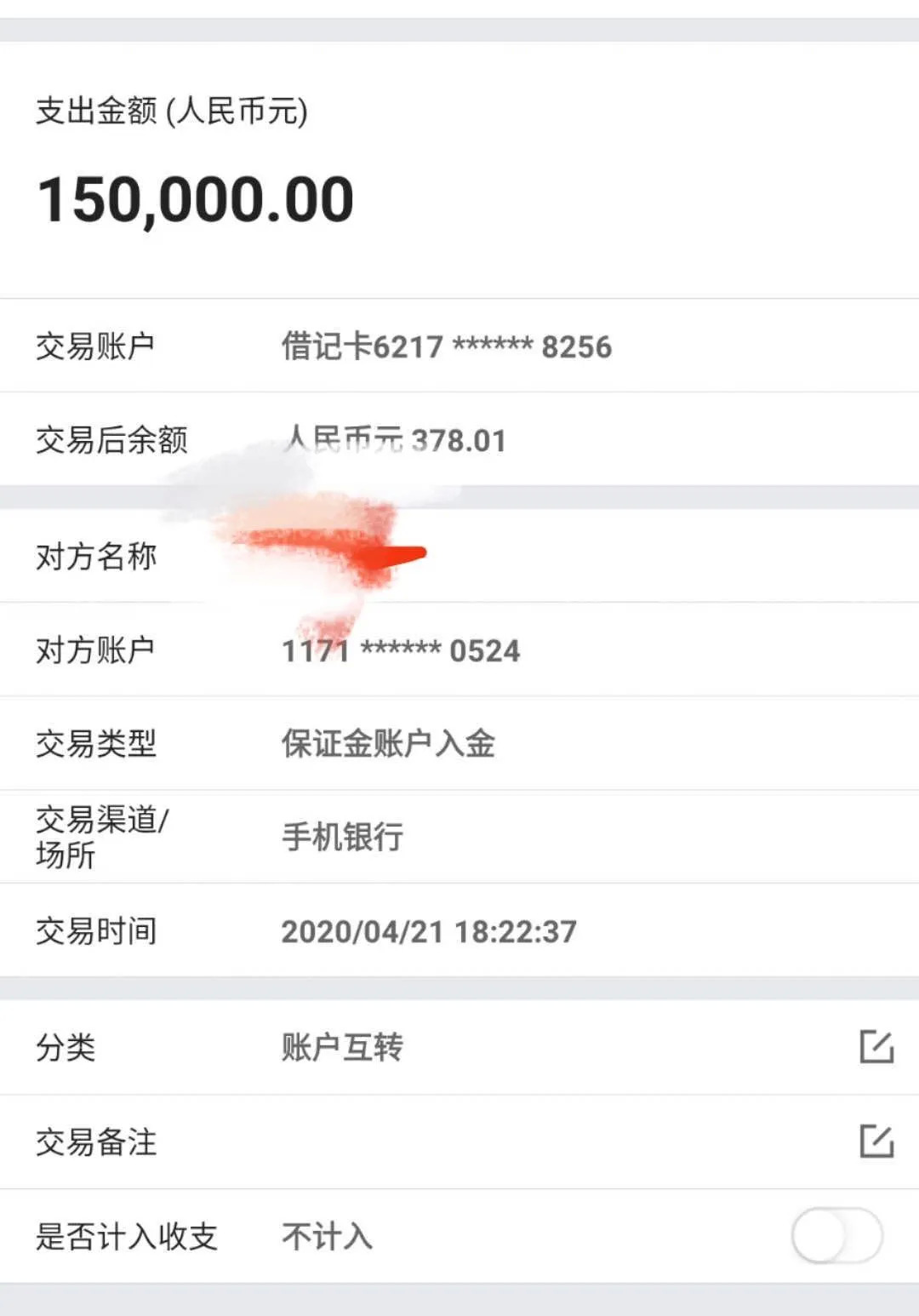Edit the 分类 category 账户互转

point(876,1047)
